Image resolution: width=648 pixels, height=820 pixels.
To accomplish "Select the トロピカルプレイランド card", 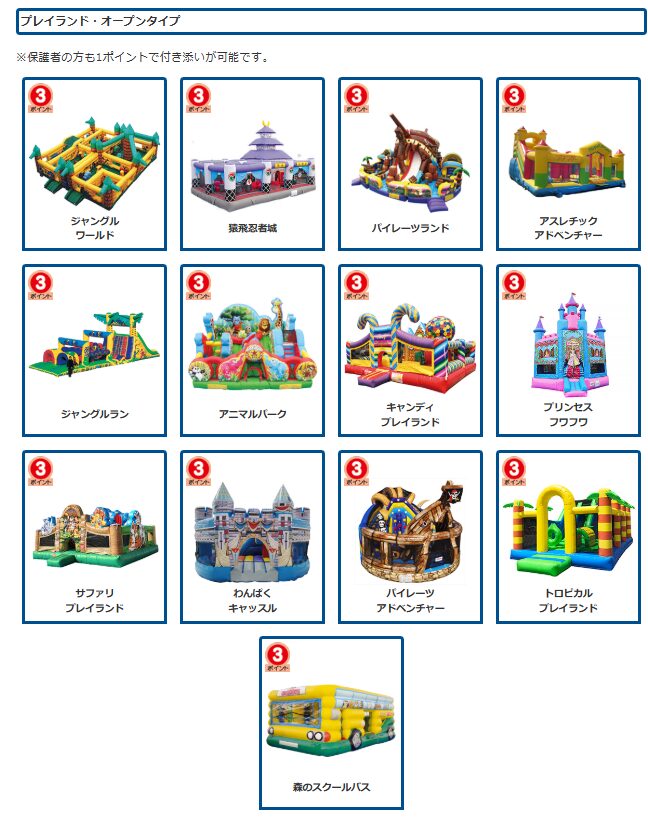I will (568, 536).
